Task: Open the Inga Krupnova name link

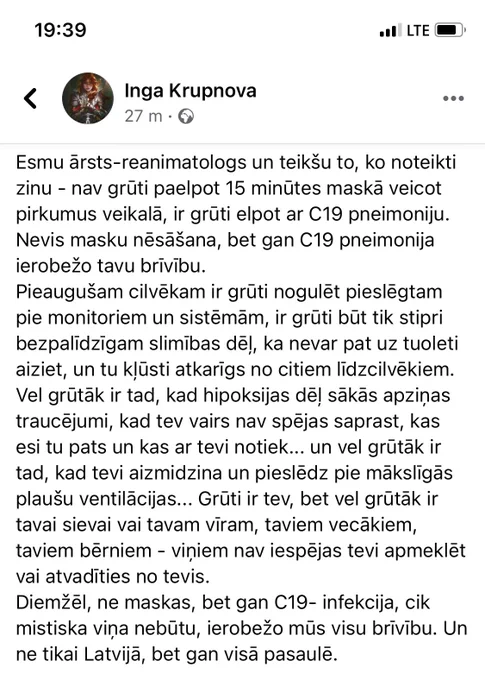Action: [x=190, y=91]
